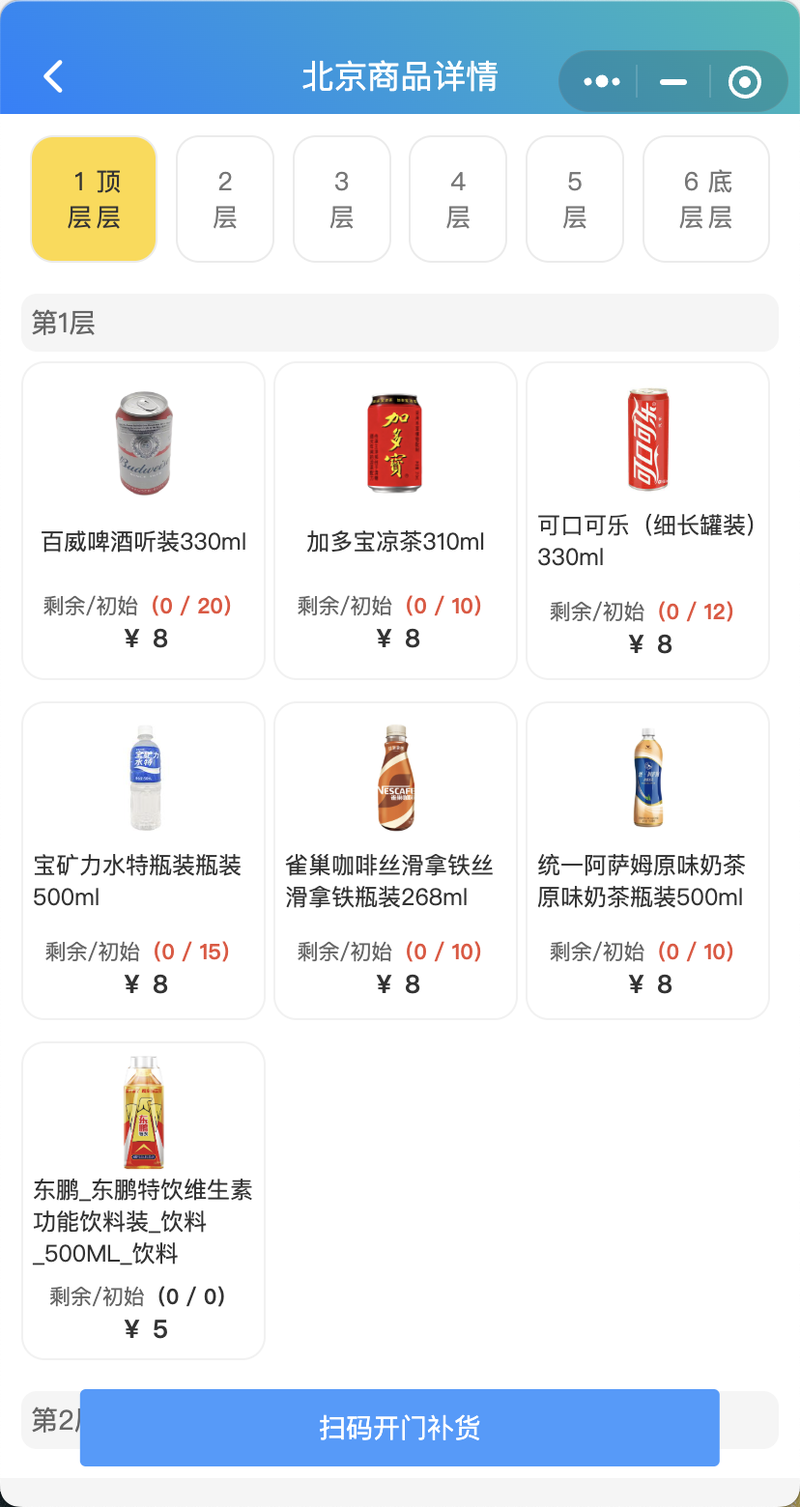Open the 宝矿力水特 500ml product card

click(143, 860)
